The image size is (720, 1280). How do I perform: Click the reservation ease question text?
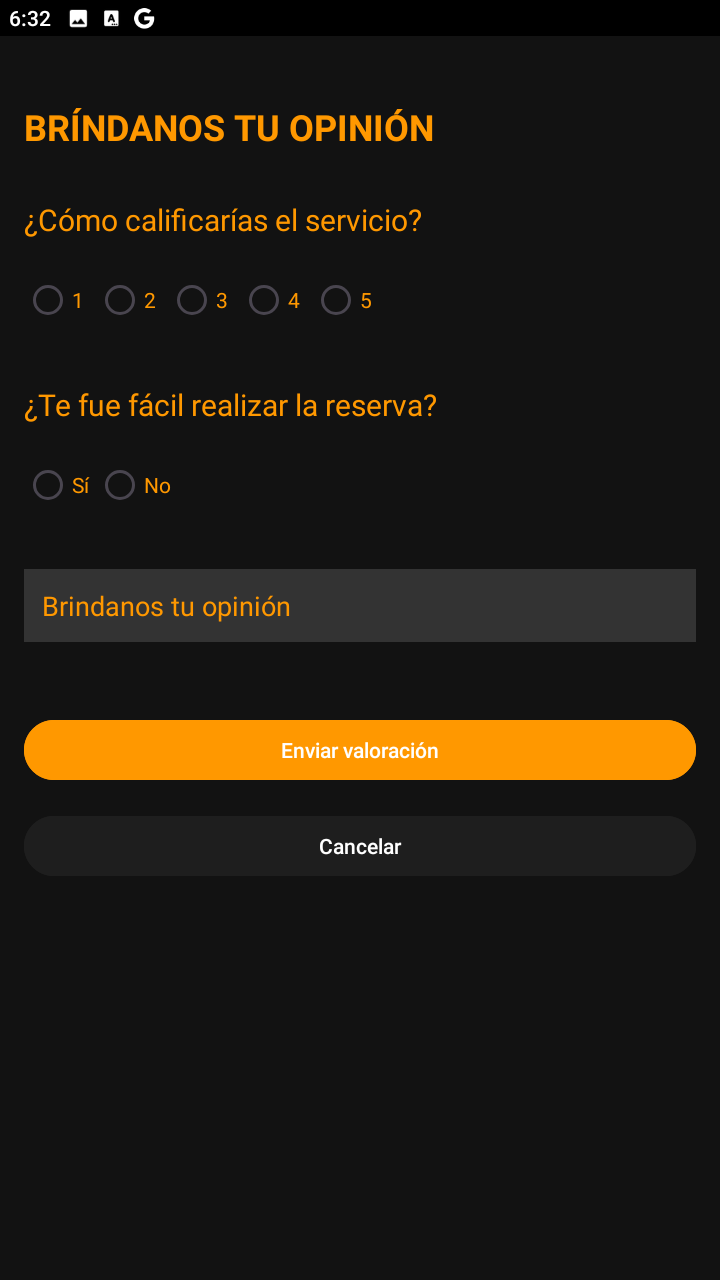click(230, 405)
